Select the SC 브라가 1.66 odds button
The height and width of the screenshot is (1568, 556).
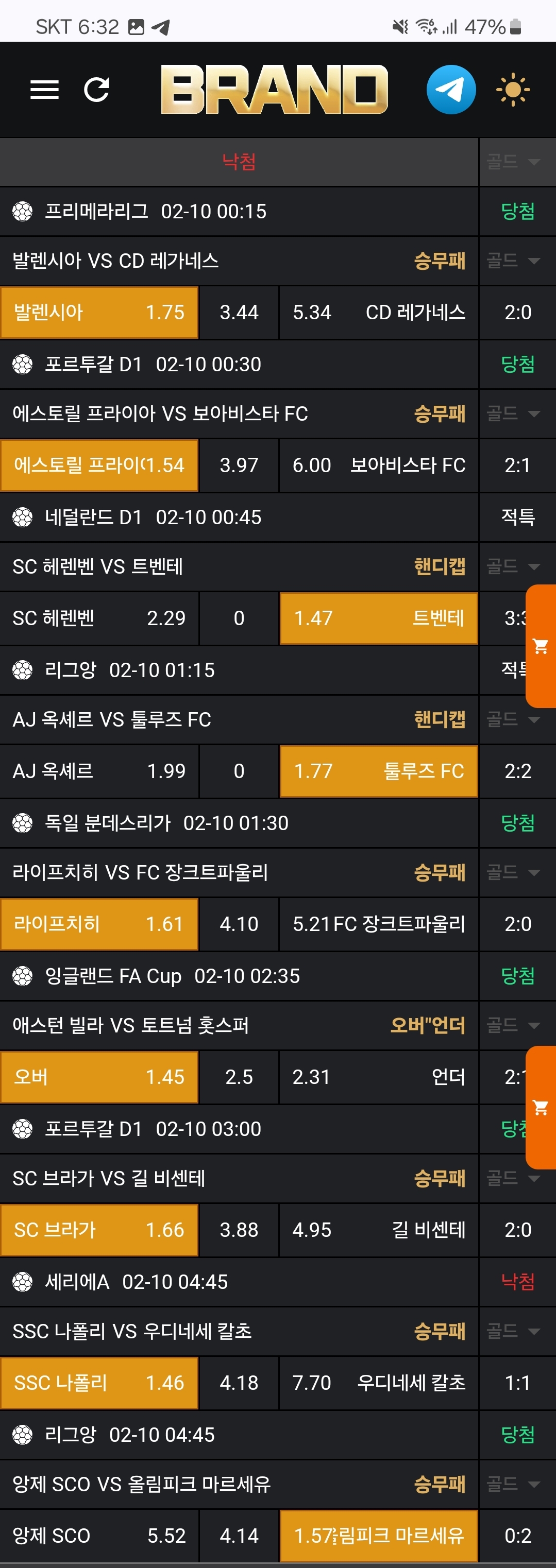coord(99,1230)
